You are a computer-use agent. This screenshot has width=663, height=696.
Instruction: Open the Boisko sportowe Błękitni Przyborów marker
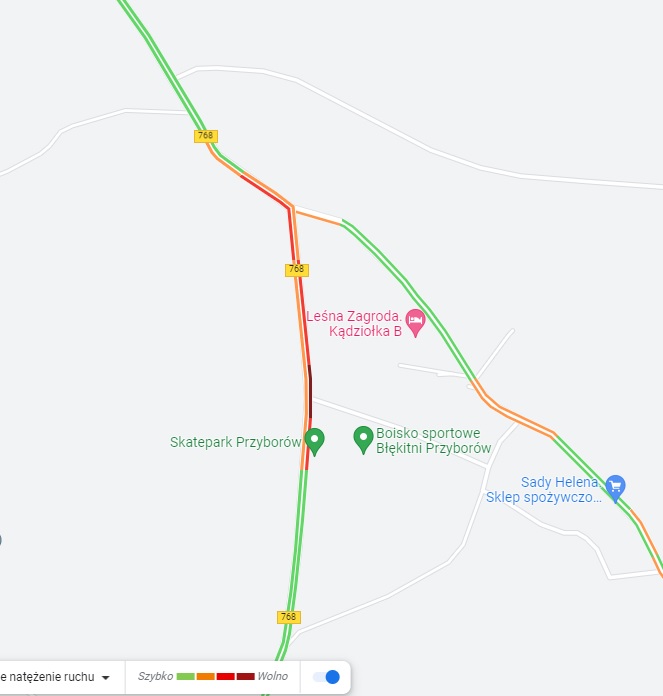pos(364,439)
